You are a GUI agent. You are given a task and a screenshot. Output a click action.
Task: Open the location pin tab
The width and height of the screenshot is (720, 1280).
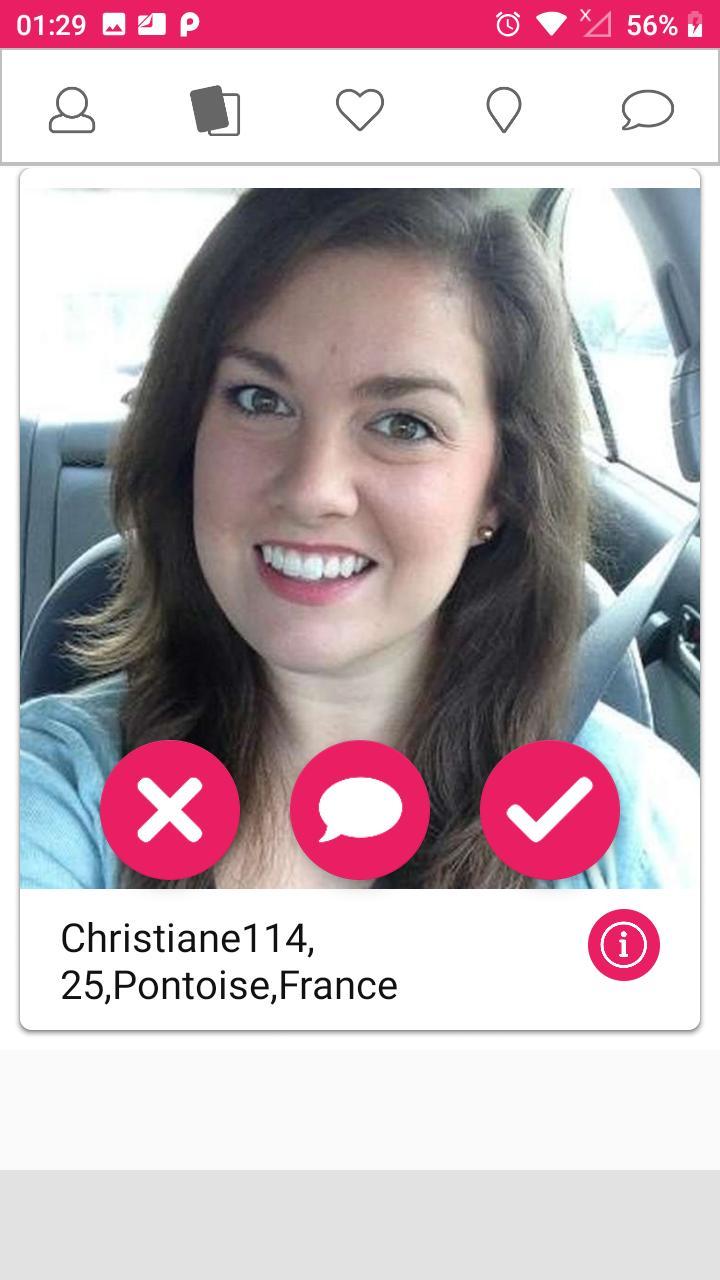tap(504, 109)
